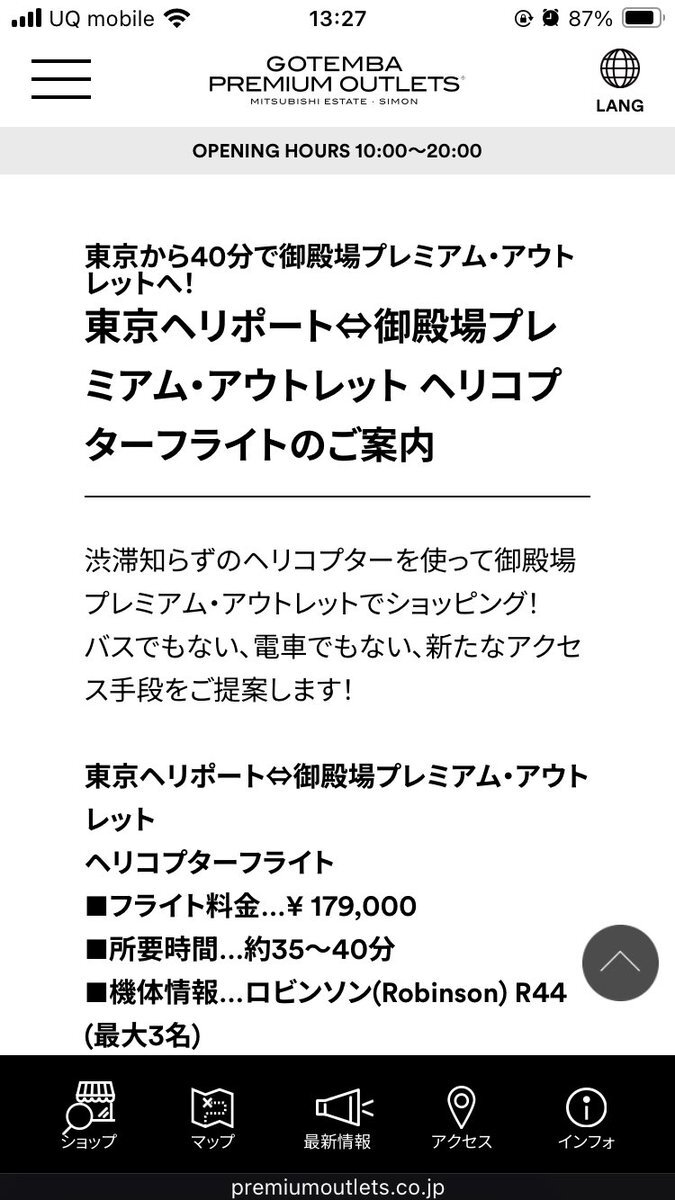Tap the premiumoutlets.co.jp address bar
Screen dimensions: 675x1200
pyautogui.click(x=337, y=1187)
